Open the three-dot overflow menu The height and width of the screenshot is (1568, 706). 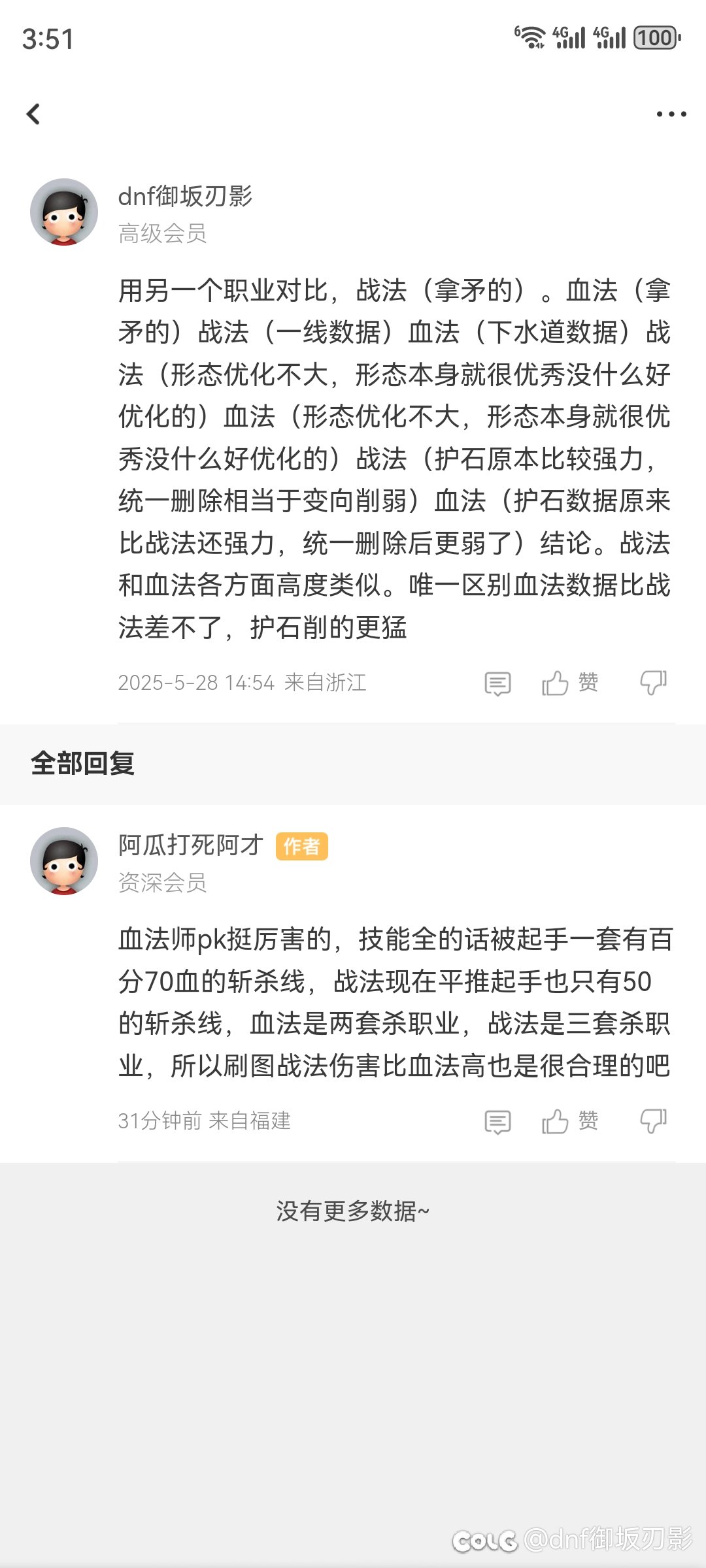[671, 114]
